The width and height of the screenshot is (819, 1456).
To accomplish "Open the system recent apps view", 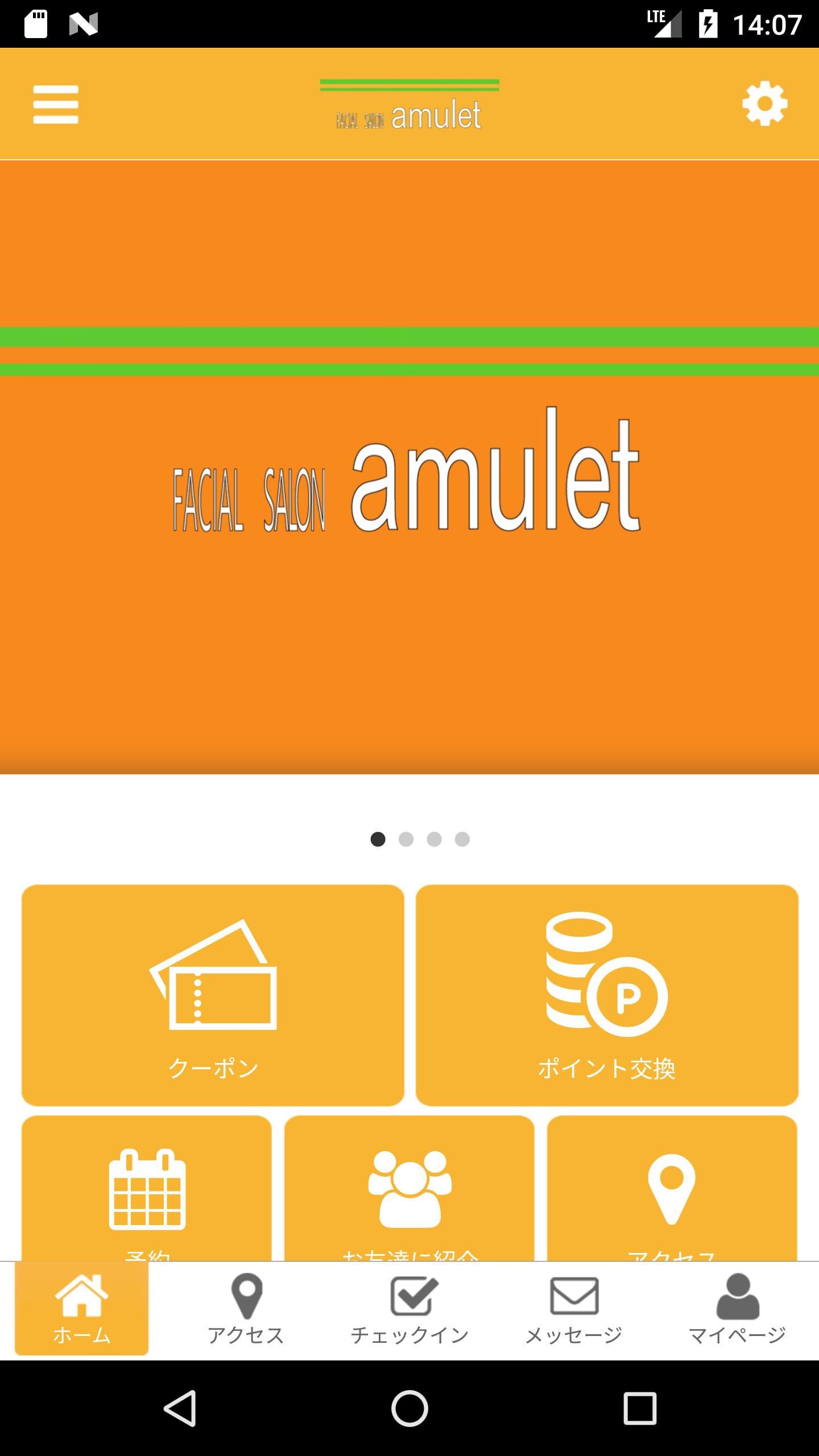I will tap(640, 1408).
